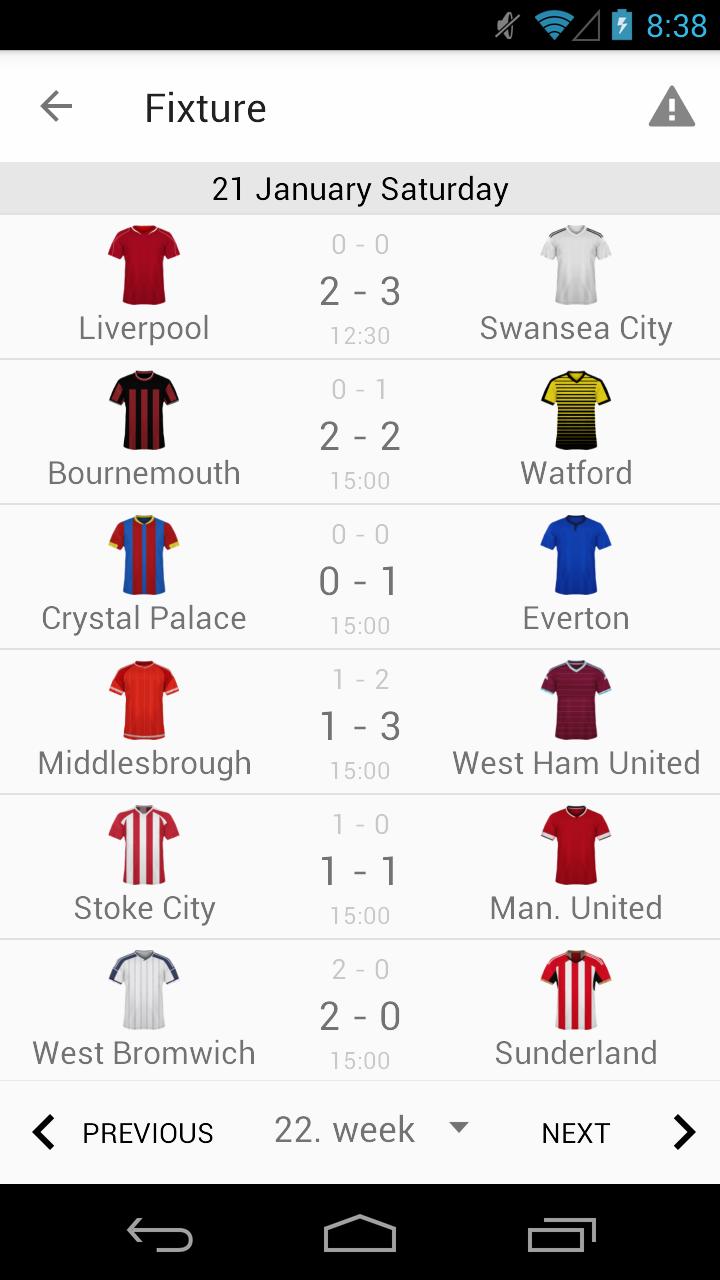Tap the Everton jersey icon
Screen dimensions: 720x1280
576,553
